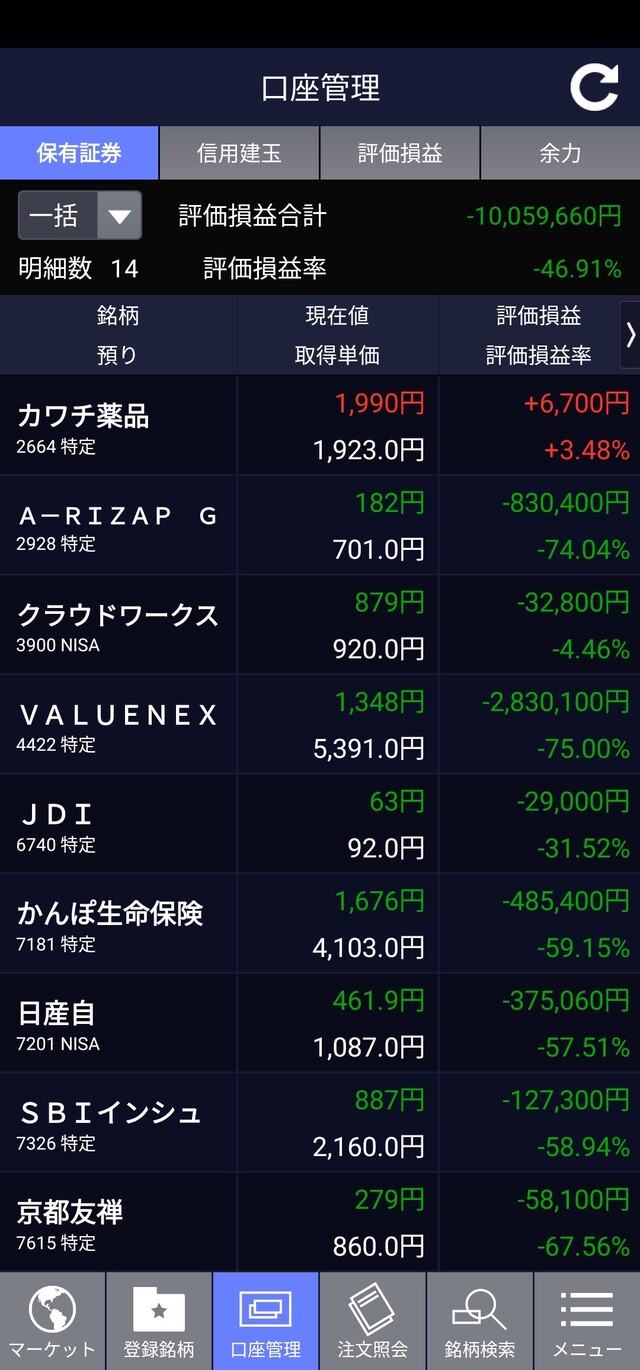The image size is (640, 1370).
Task: Switch to the 信用建玉 tab
Action: coord(239,153)
